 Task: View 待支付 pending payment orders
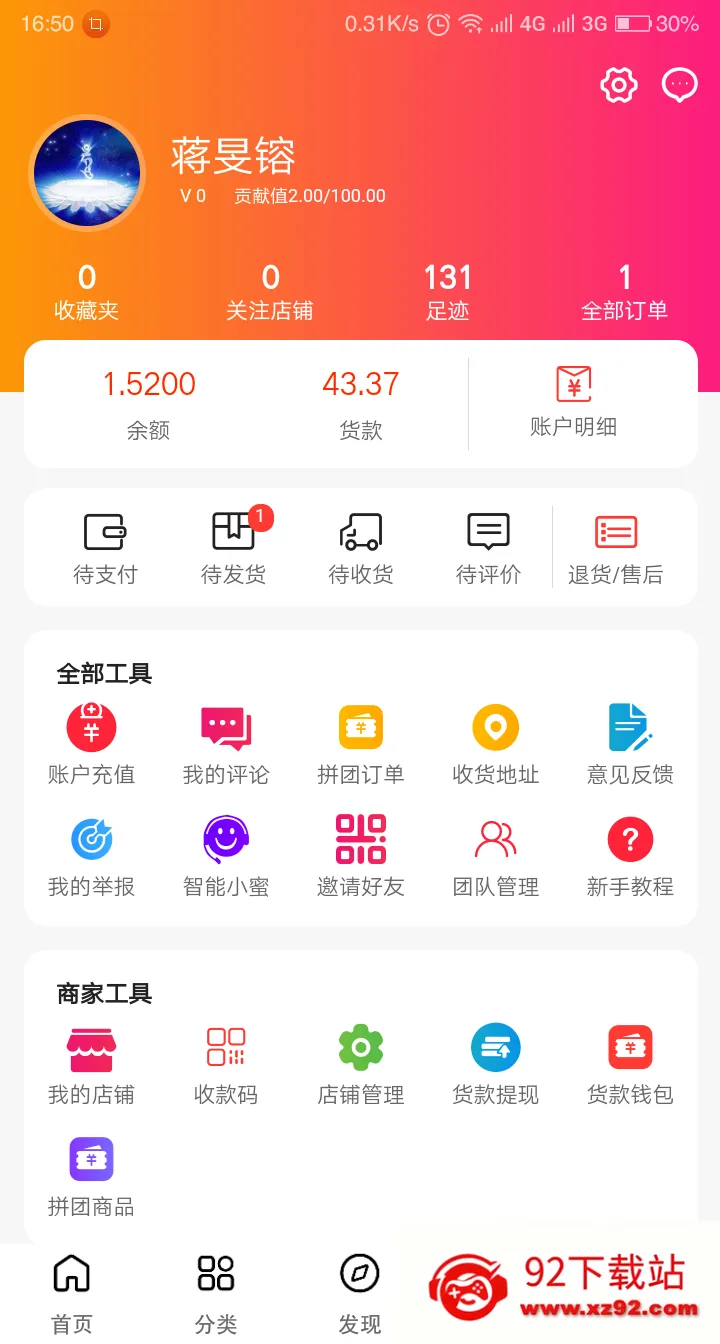point(105,548)
